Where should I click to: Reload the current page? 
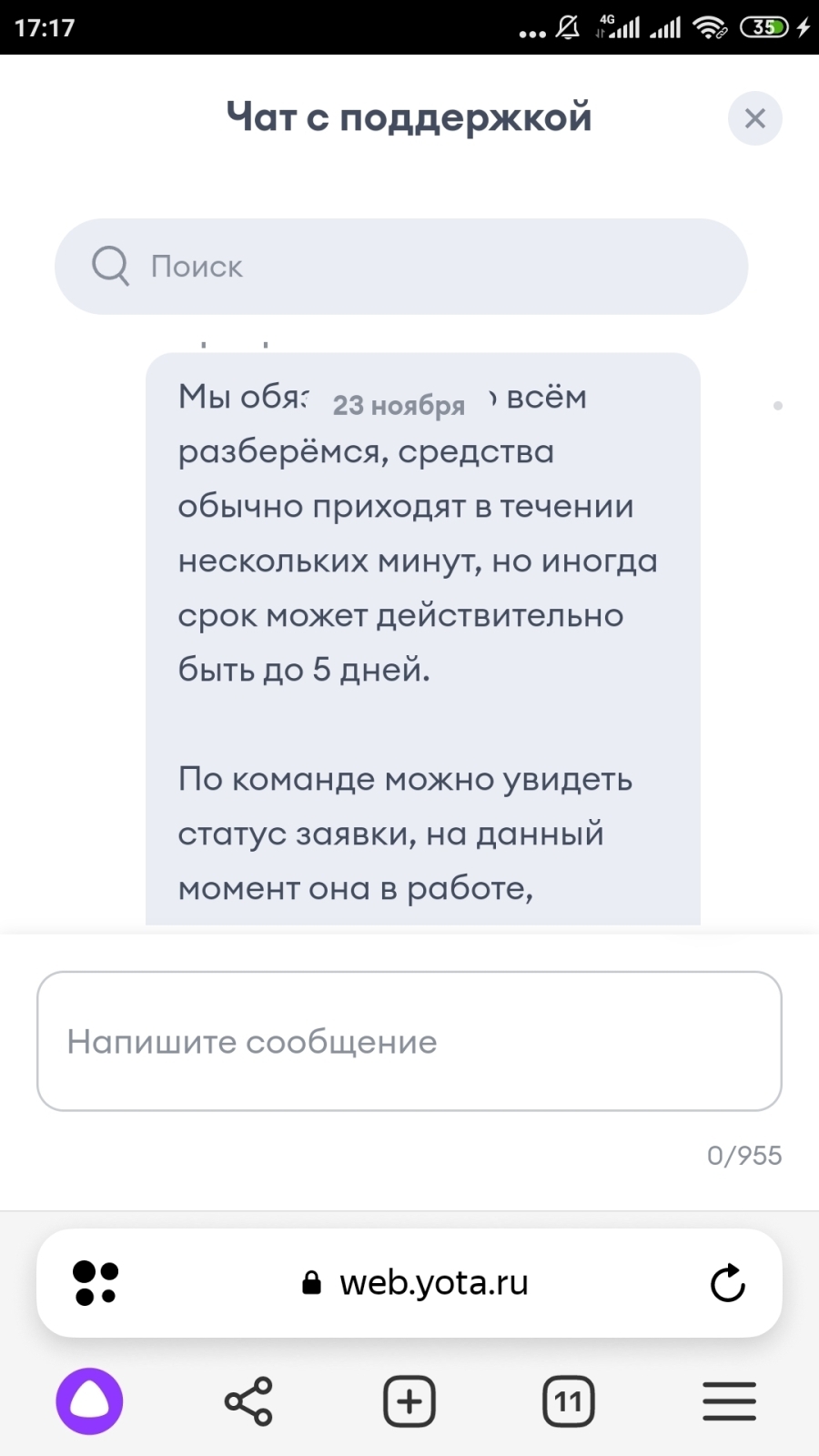(727, 1283)
